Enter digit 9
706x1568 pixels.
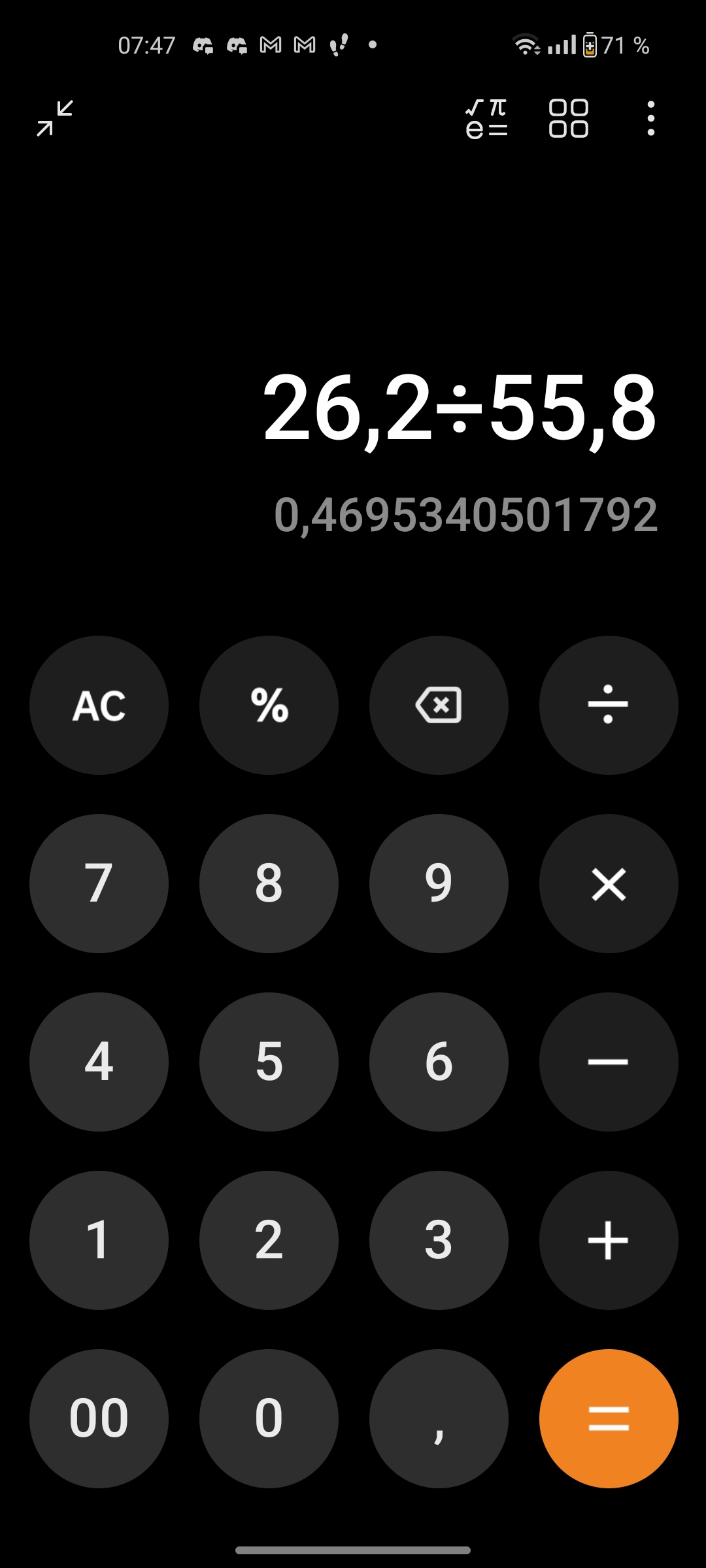coord(439,883)
